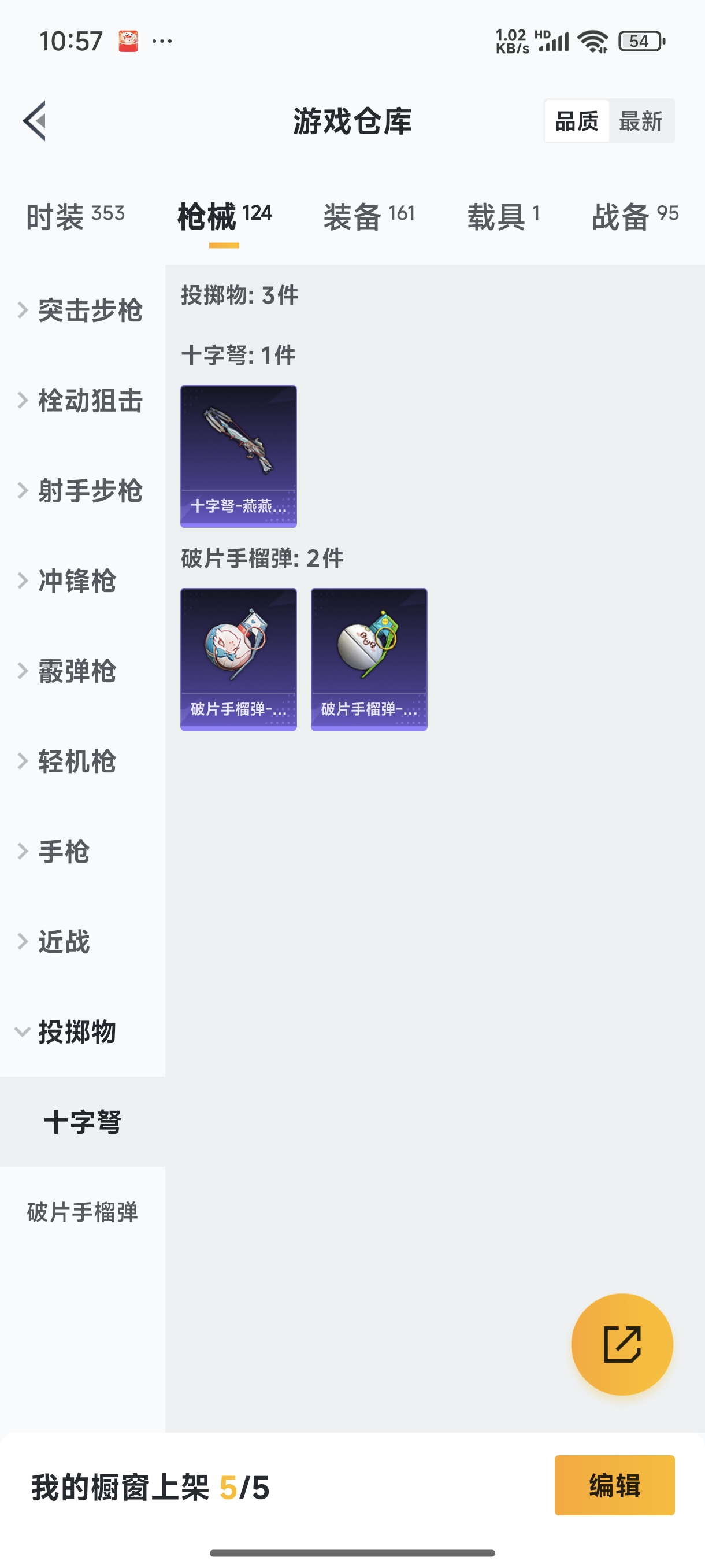Screen dimensions: 705x1568
Task: Tap the red app icon in status bar
Action: point(129,40)
